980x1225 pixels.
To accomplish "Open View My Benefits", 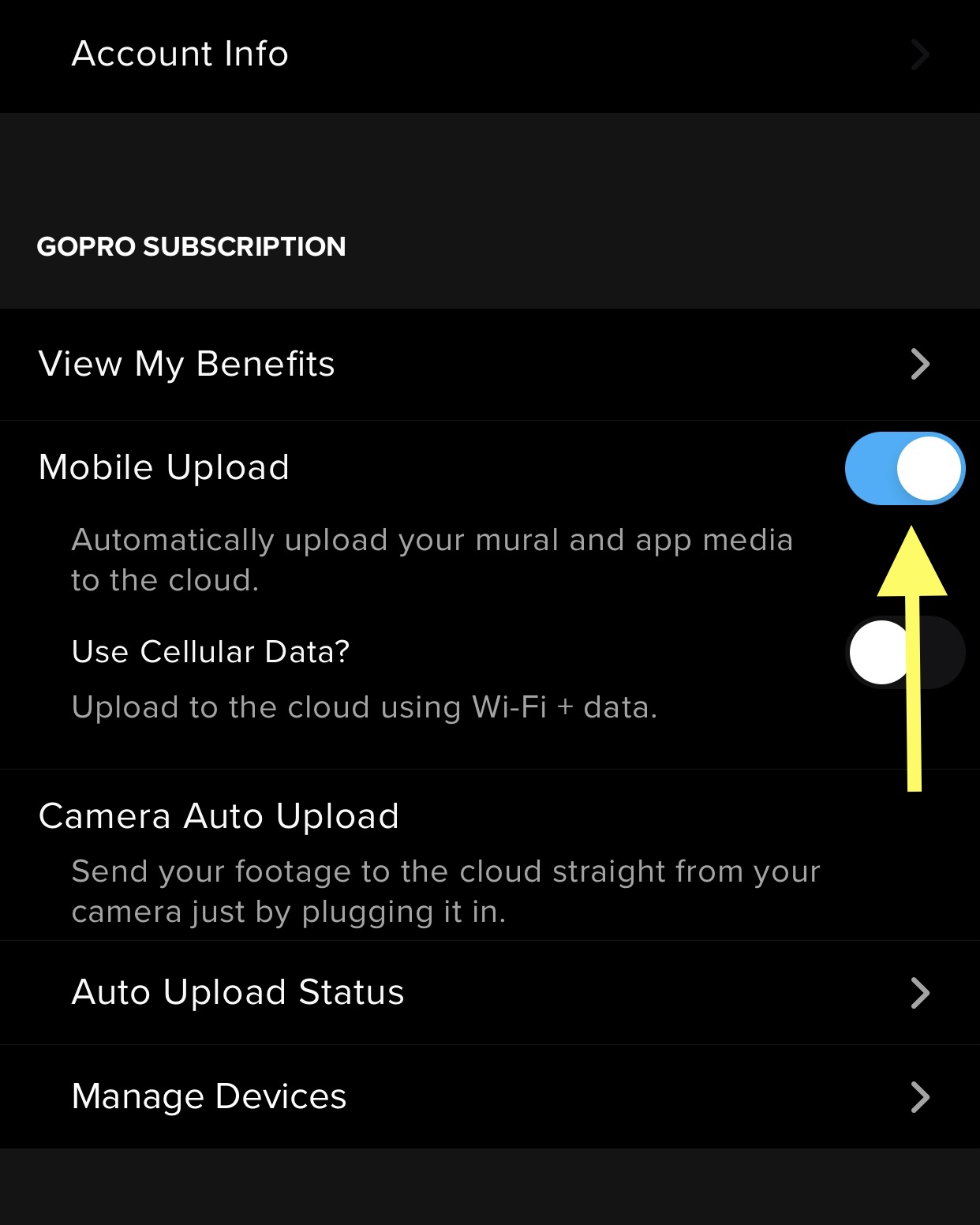I will (x=489, y=364).
